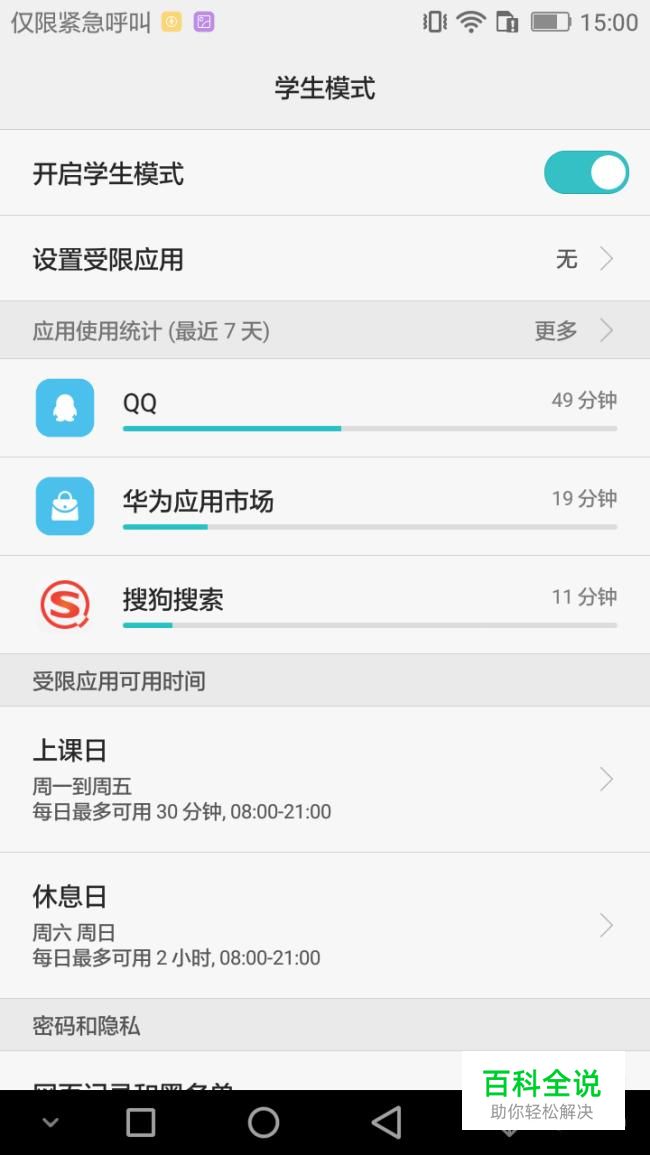Open 华为应用市场 usage entry
The width and height of the screenshot is (650, 1155).
pos(325,506)
